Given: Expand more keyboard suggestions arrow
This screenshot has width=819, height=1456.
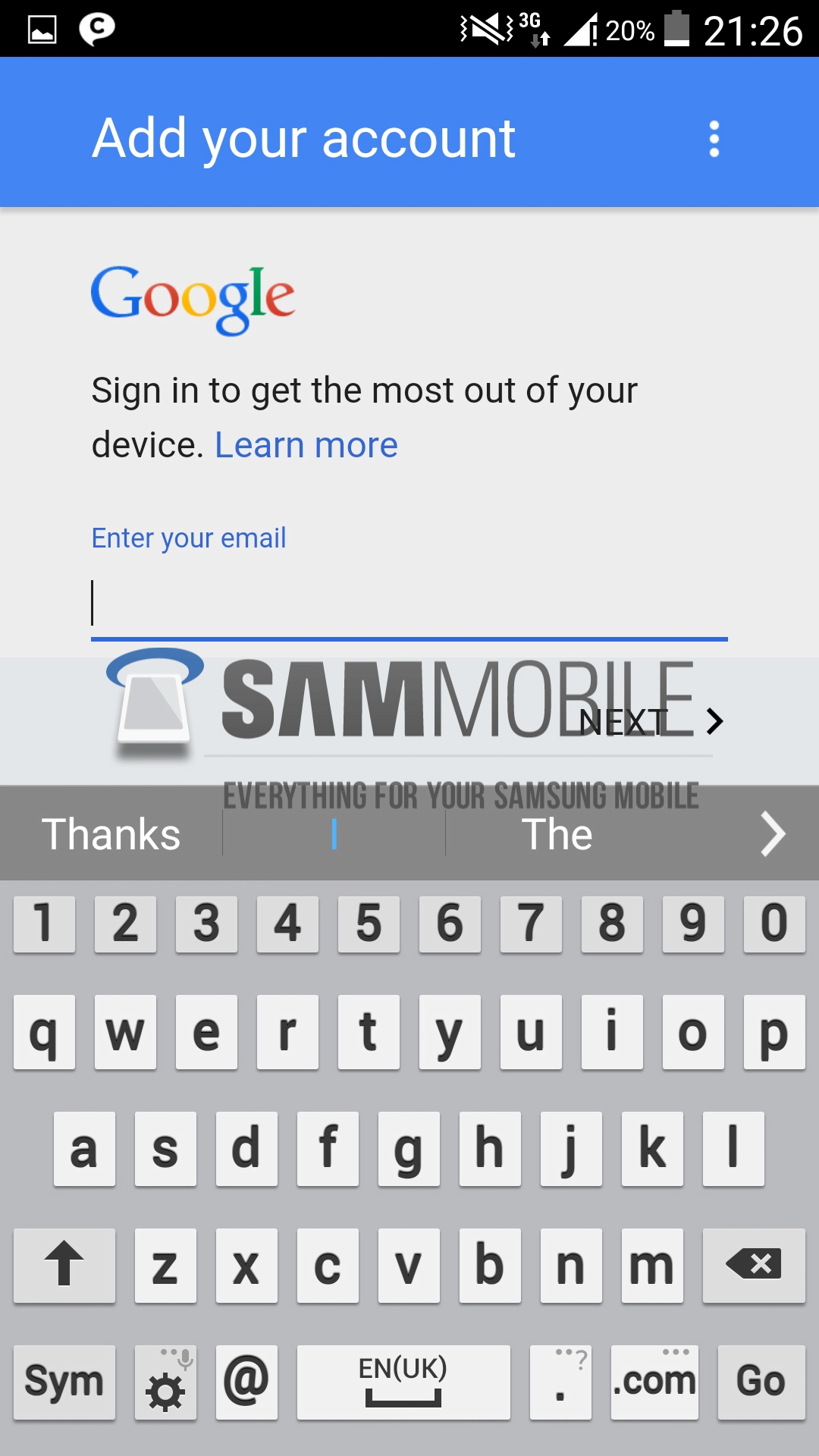Looking at the screenshot, I should coord(772,834).
